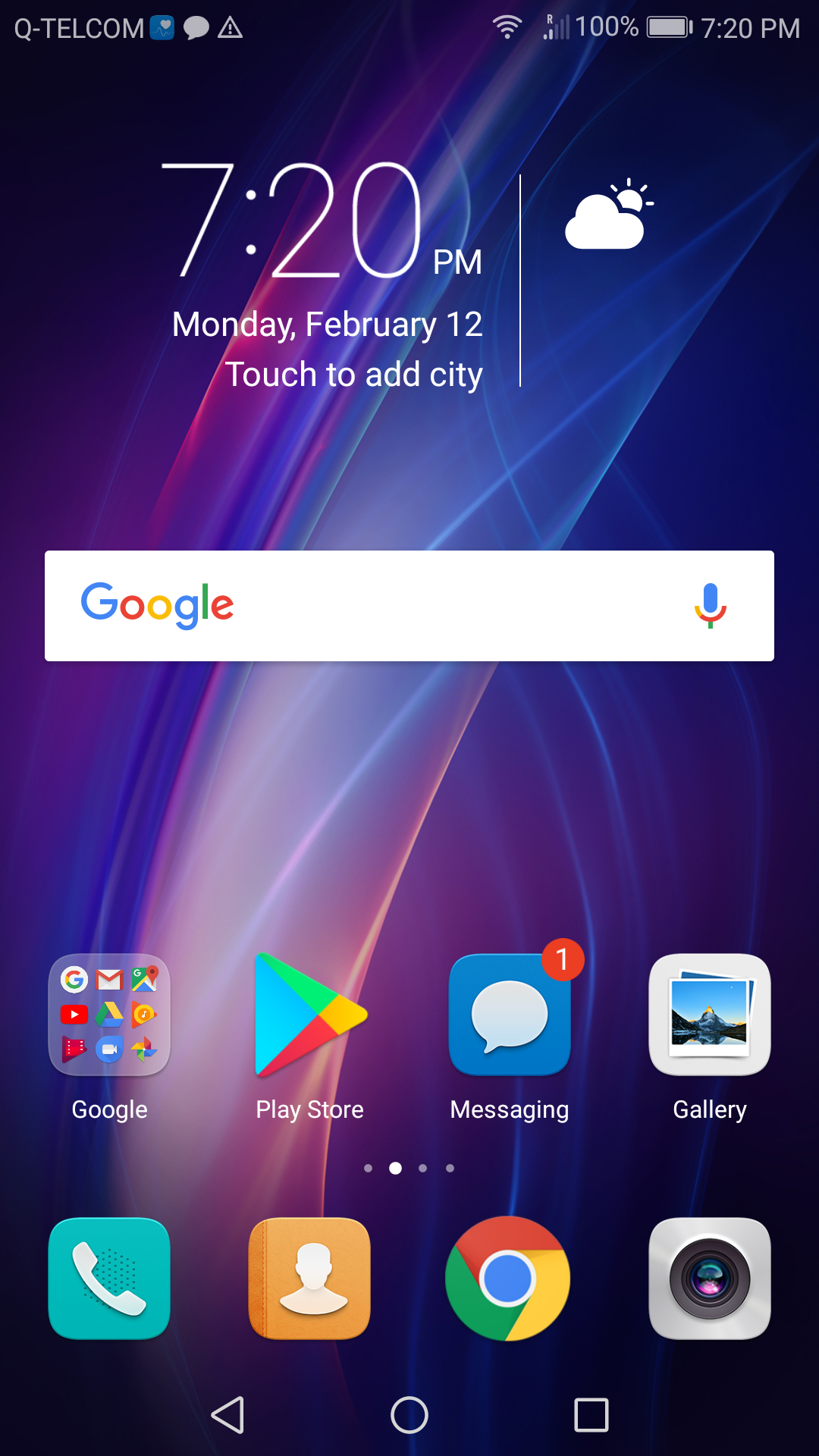Viewport: 819px width, 1456px height.
Task: Open the clock from the 7:20 widget
Action: click(x=322, y=220)
